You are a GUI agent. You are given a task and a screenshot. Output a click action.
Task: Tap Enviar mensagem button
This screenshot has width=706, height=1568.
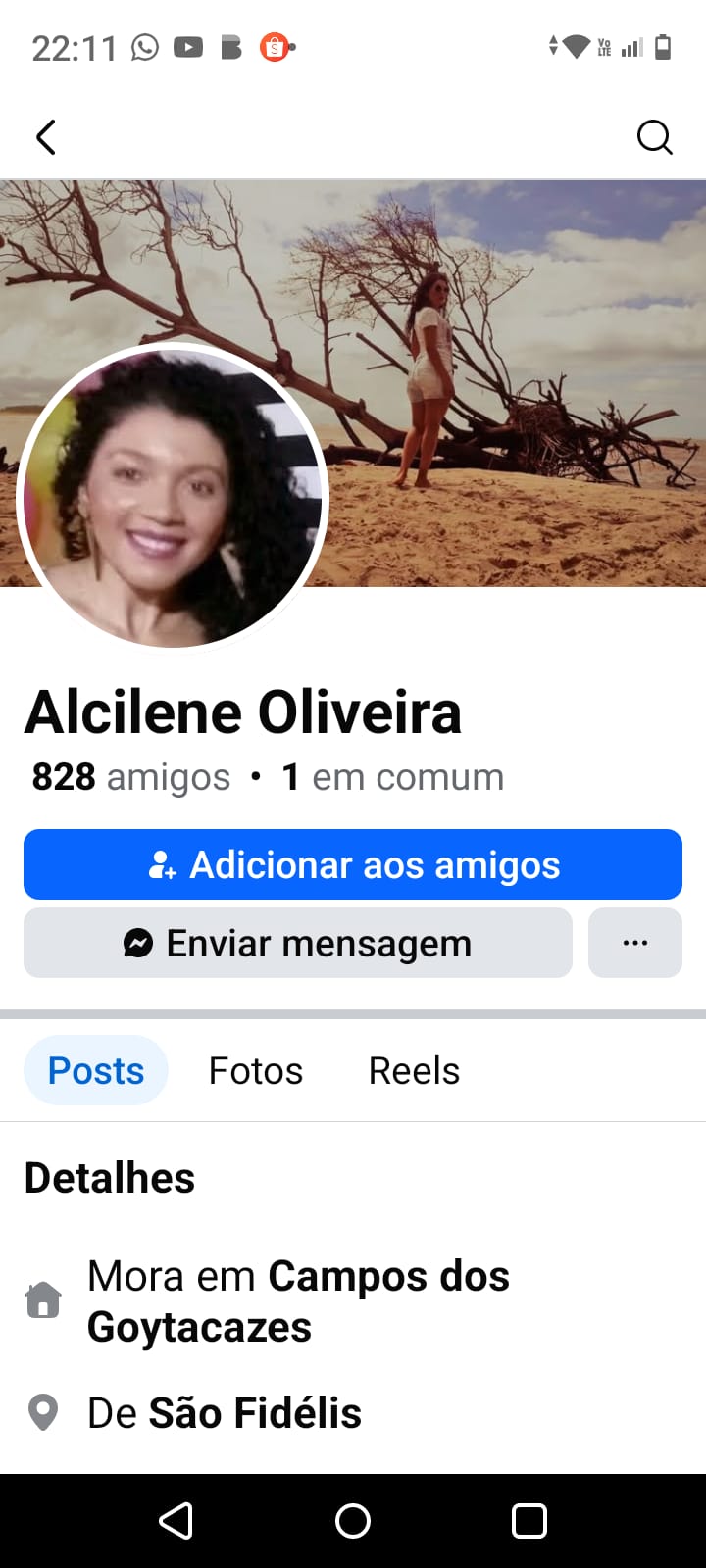[297, 943]
